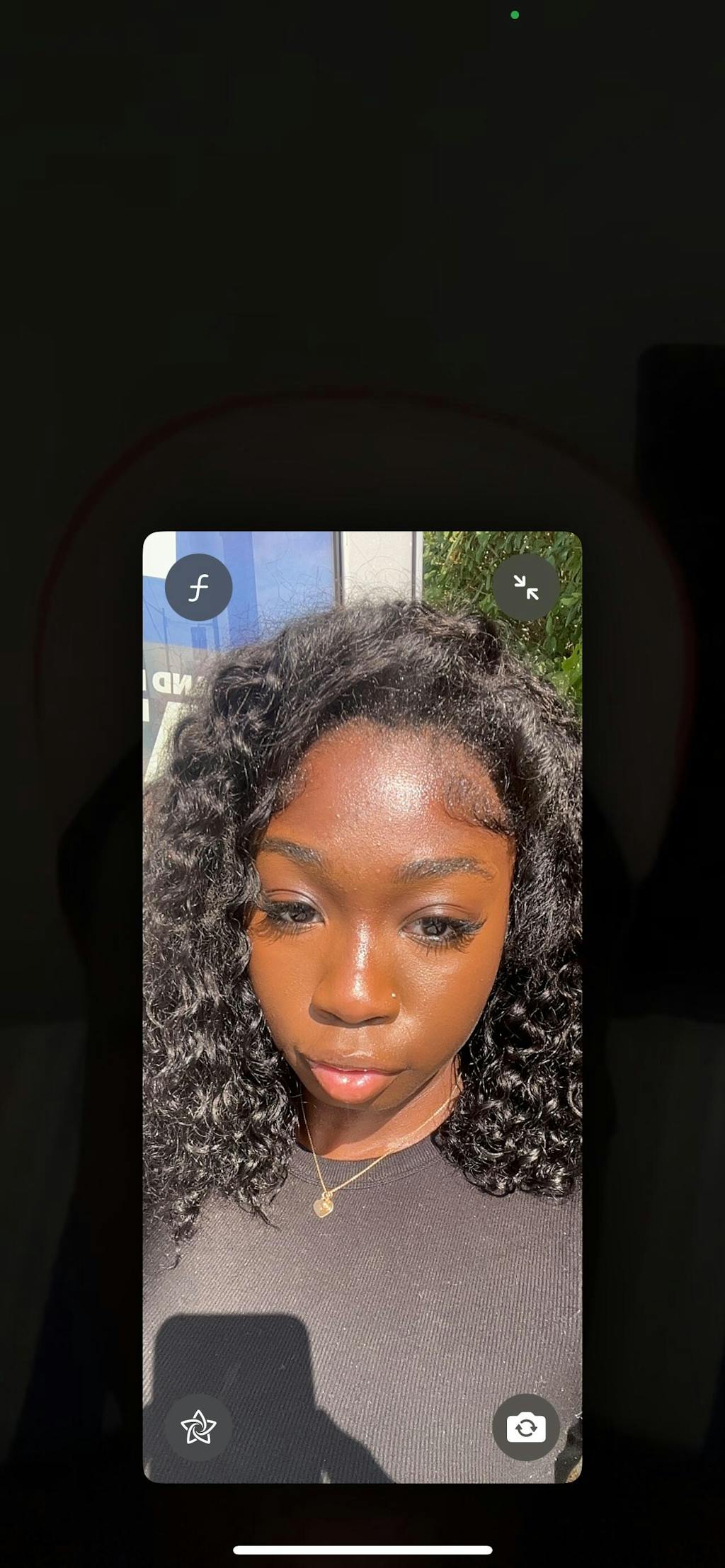Image resolution: width=725 pixels, height=1568 pixels.
Task: Toggle portrait mode with the f icon
Action: [198, 587]
